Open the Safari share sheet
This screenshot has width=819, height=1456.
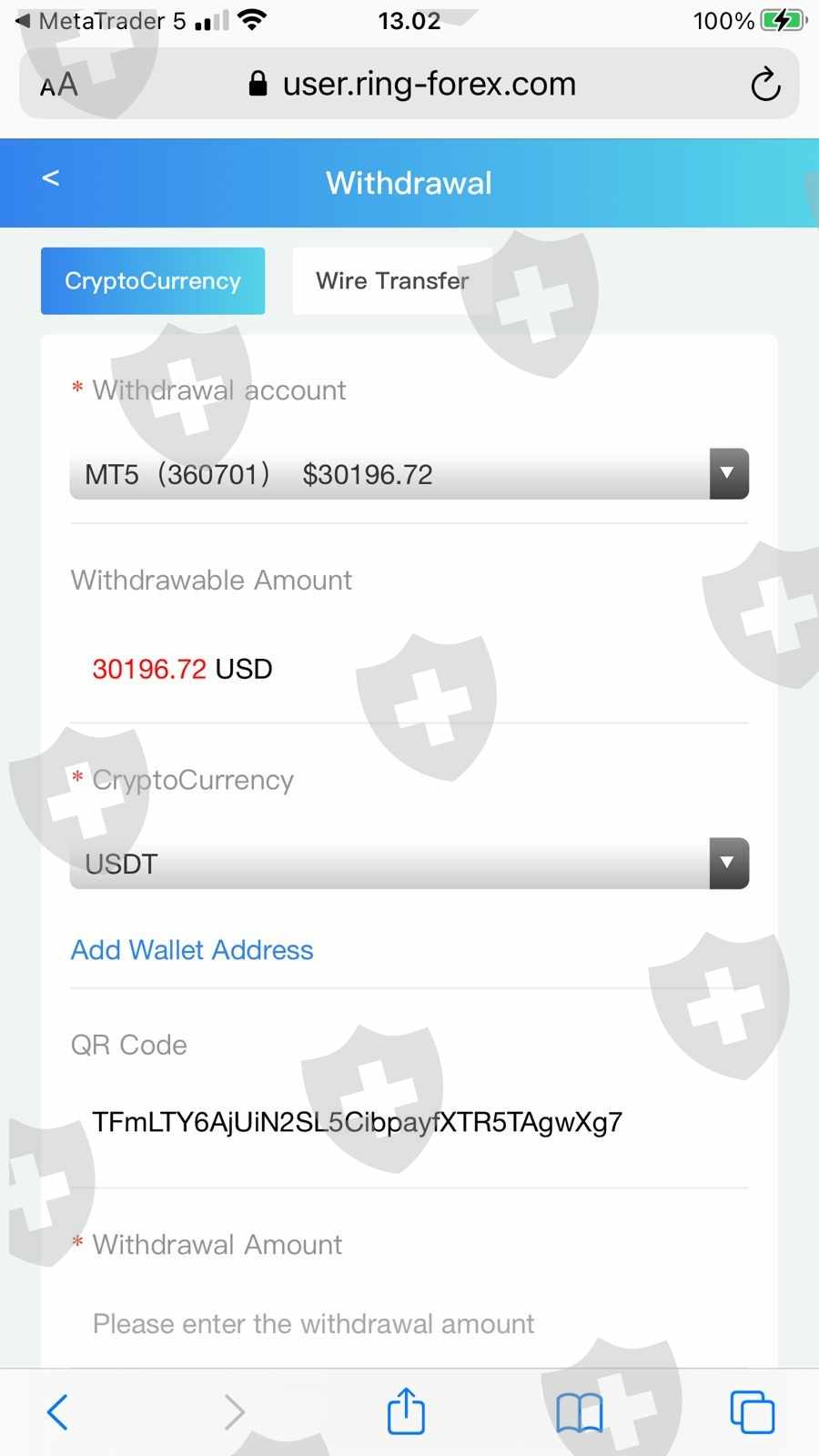[x=406, y=1410]
